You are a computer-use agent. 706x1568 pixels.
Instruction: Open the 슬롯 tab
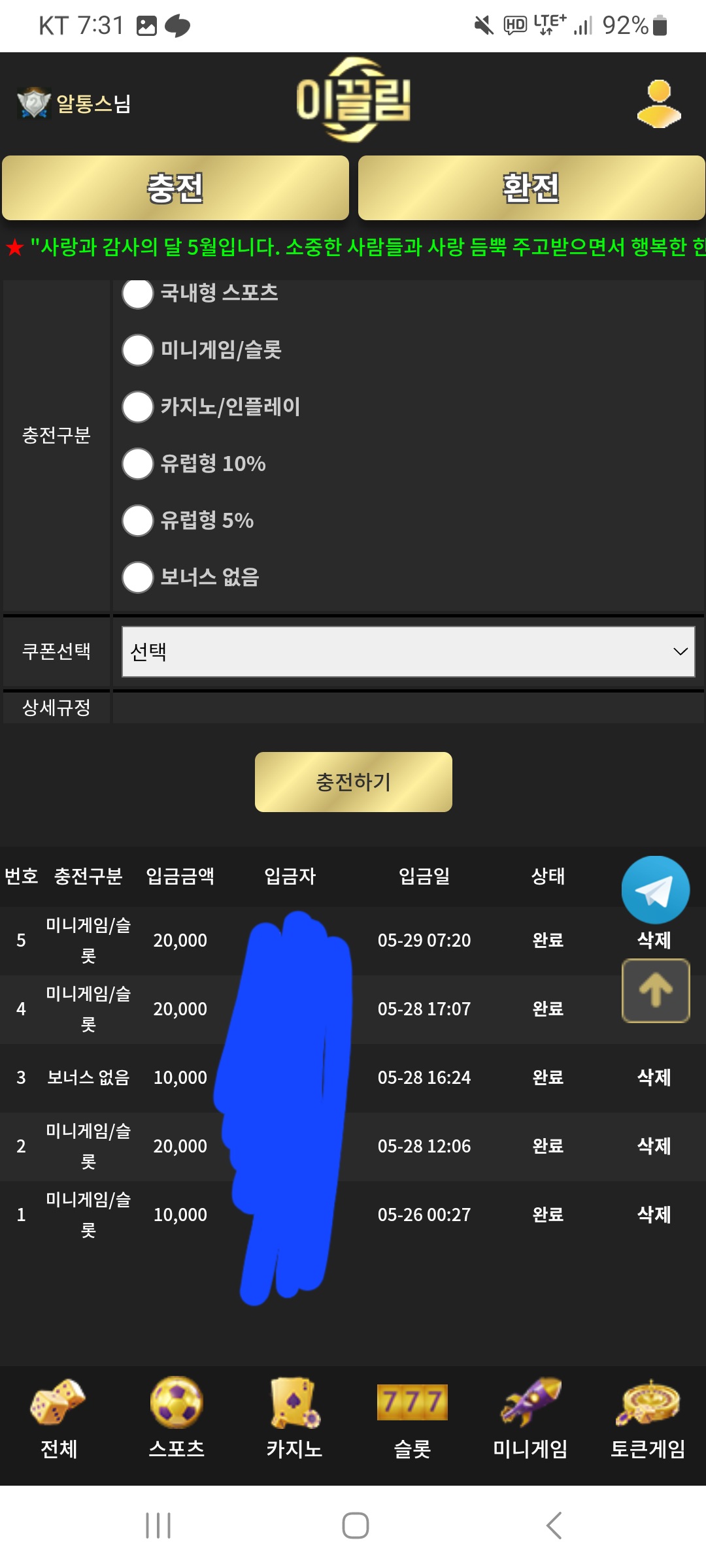tap(412, 1418)
